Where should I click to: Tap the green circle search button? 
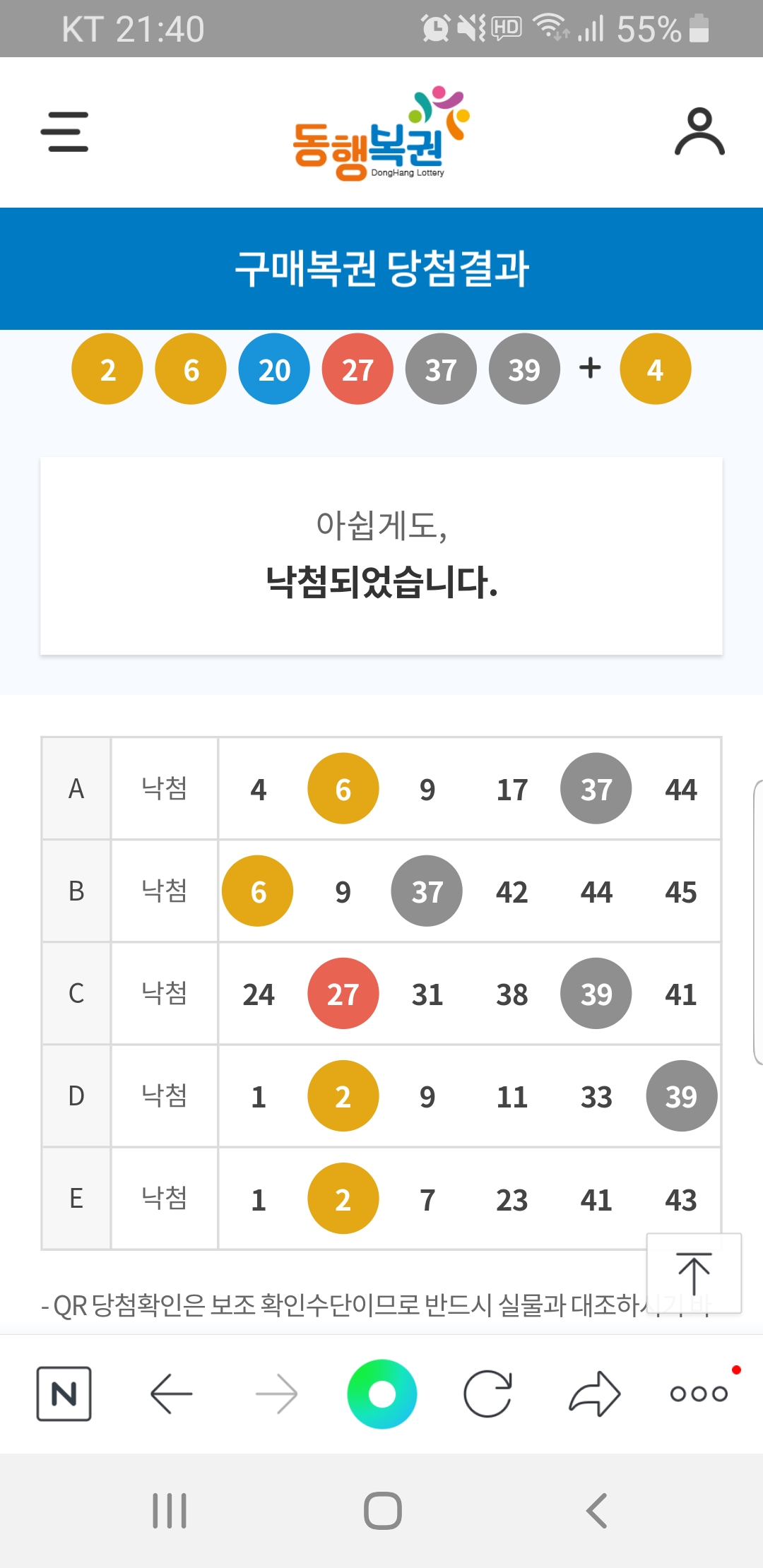click(x=382, y=1394)
